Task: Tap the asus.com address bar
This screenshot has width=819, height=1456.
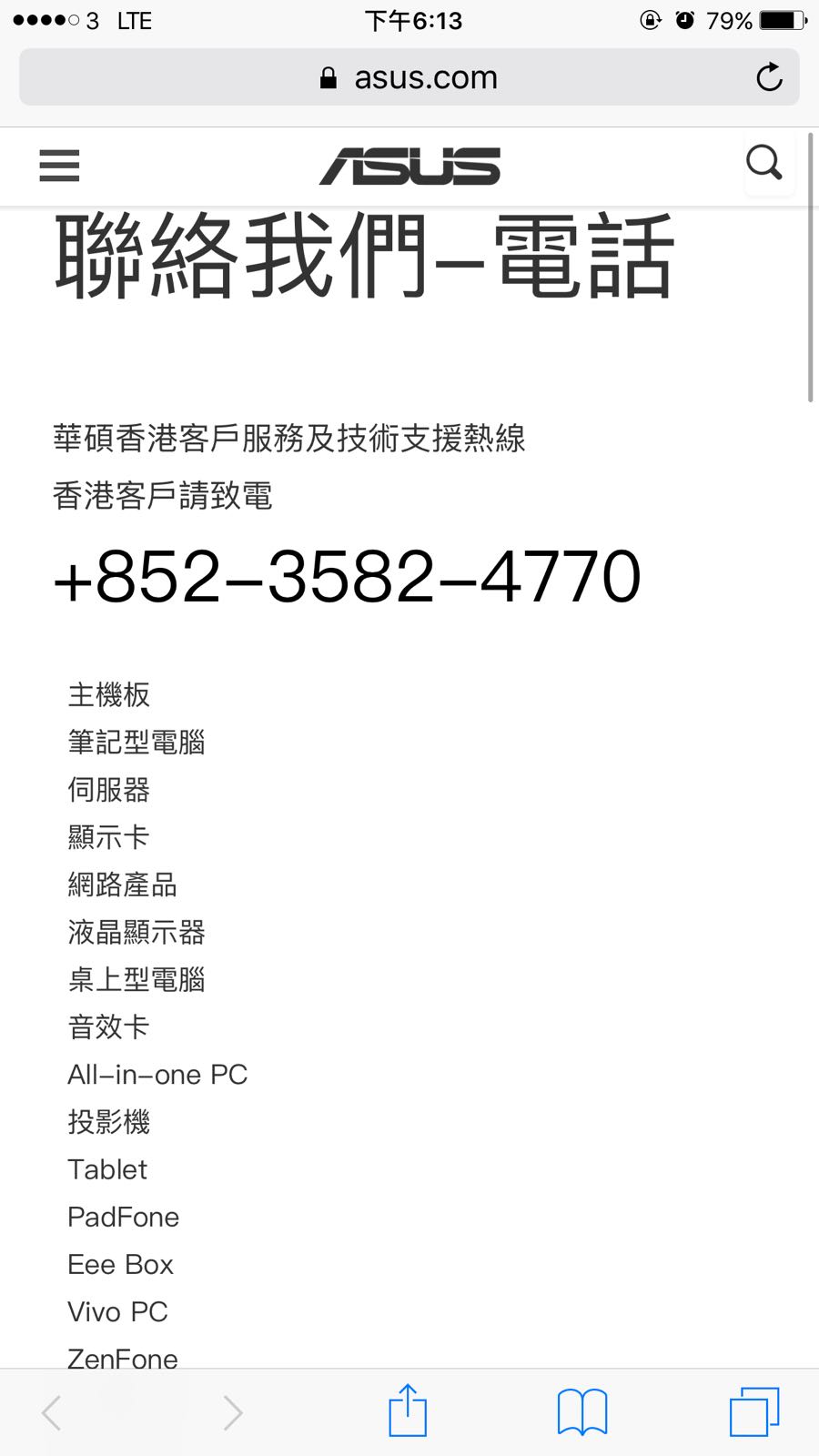Action: (409, 78)
